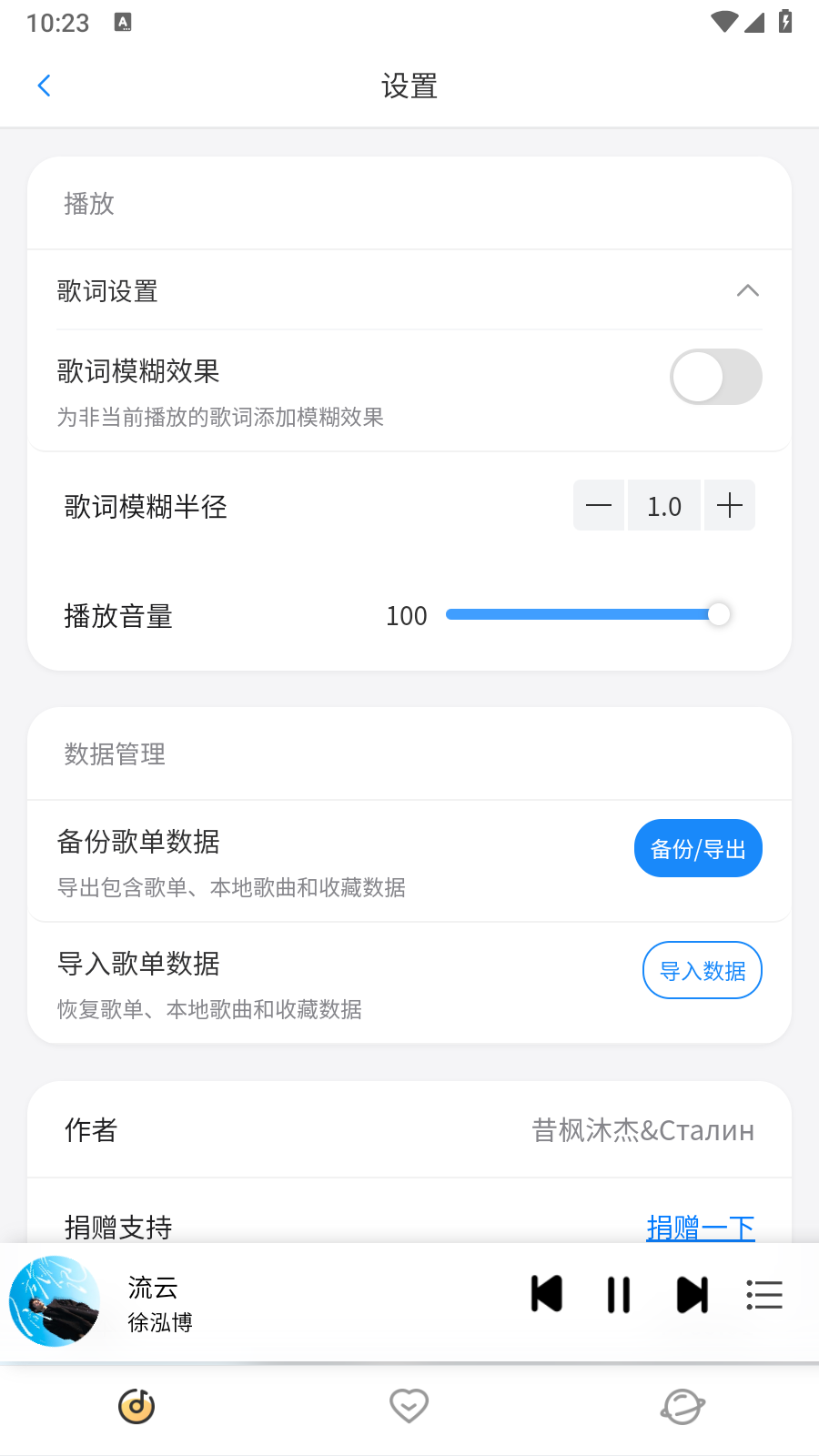Switch to the music note tab
The image size is (819, 1456).
pos(136,1407)
